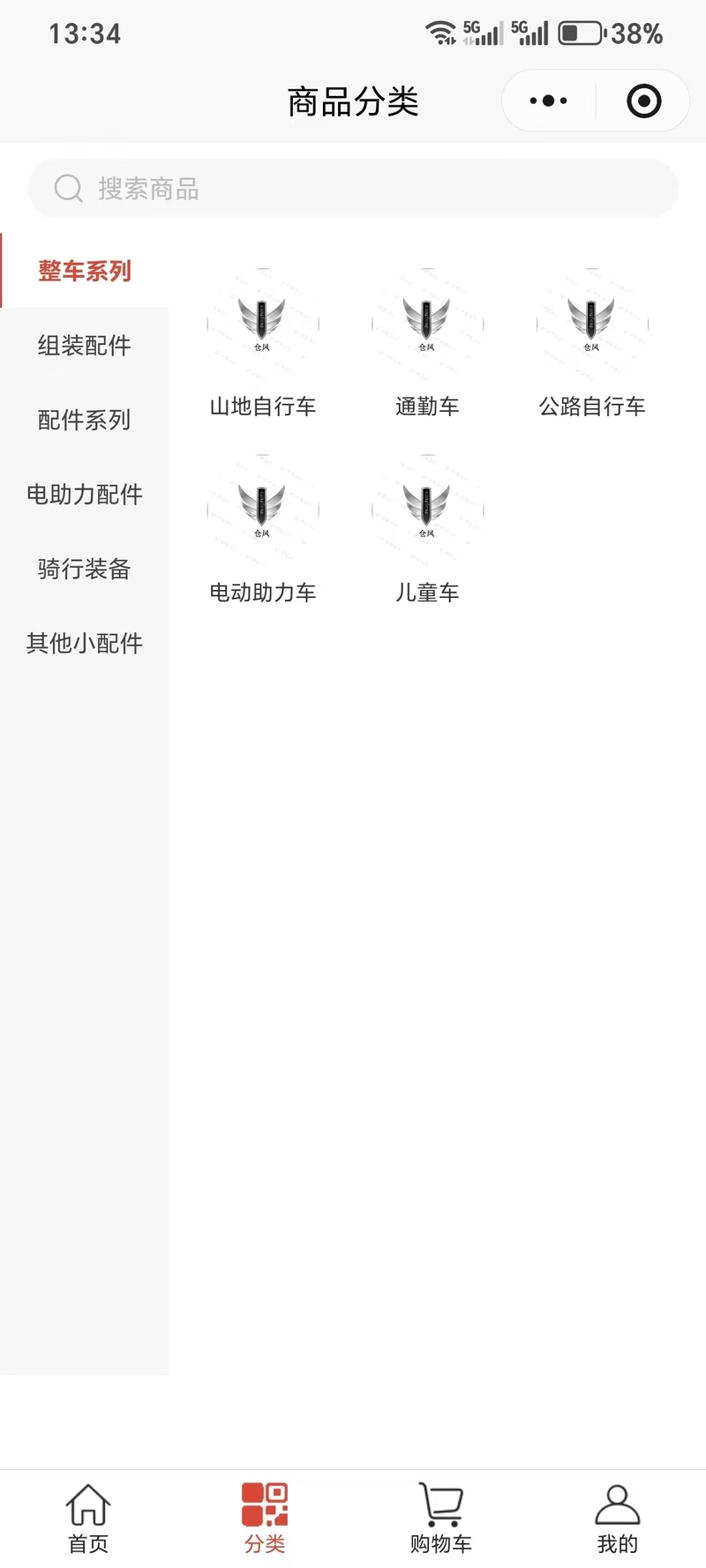The width and height of the screenshot is (706, 1568).
Task: Tap the 分类 bottom tab
Action: [x=265, y=1518]
